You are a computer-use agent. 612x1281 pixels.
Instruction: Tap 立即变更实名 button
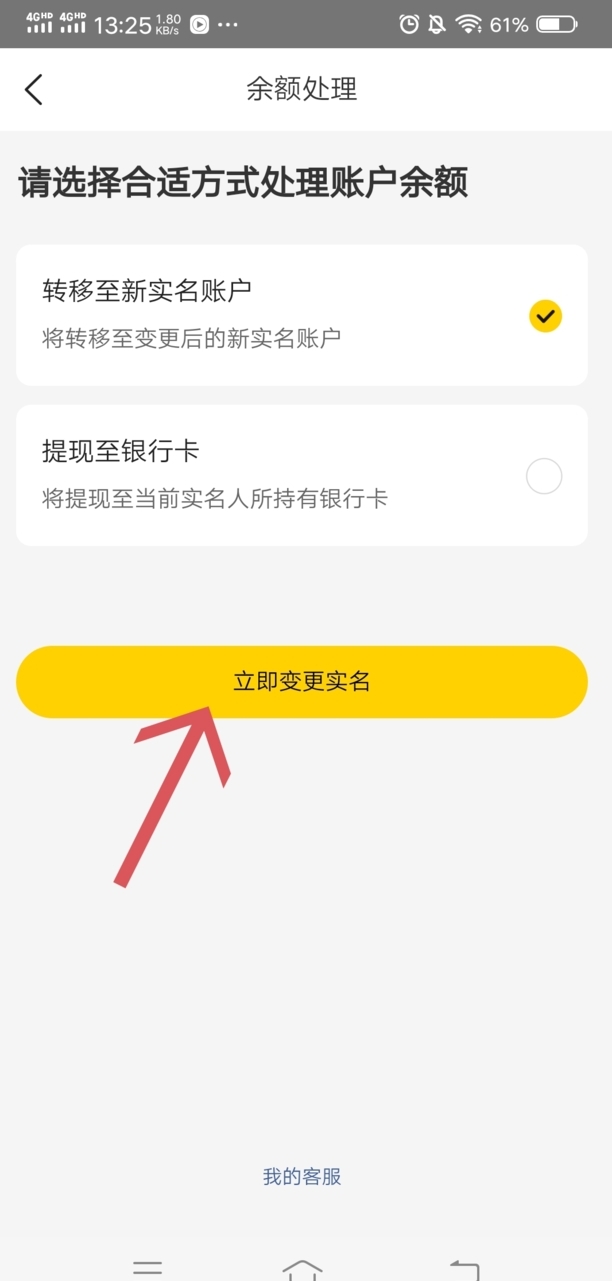pos(301,682)
